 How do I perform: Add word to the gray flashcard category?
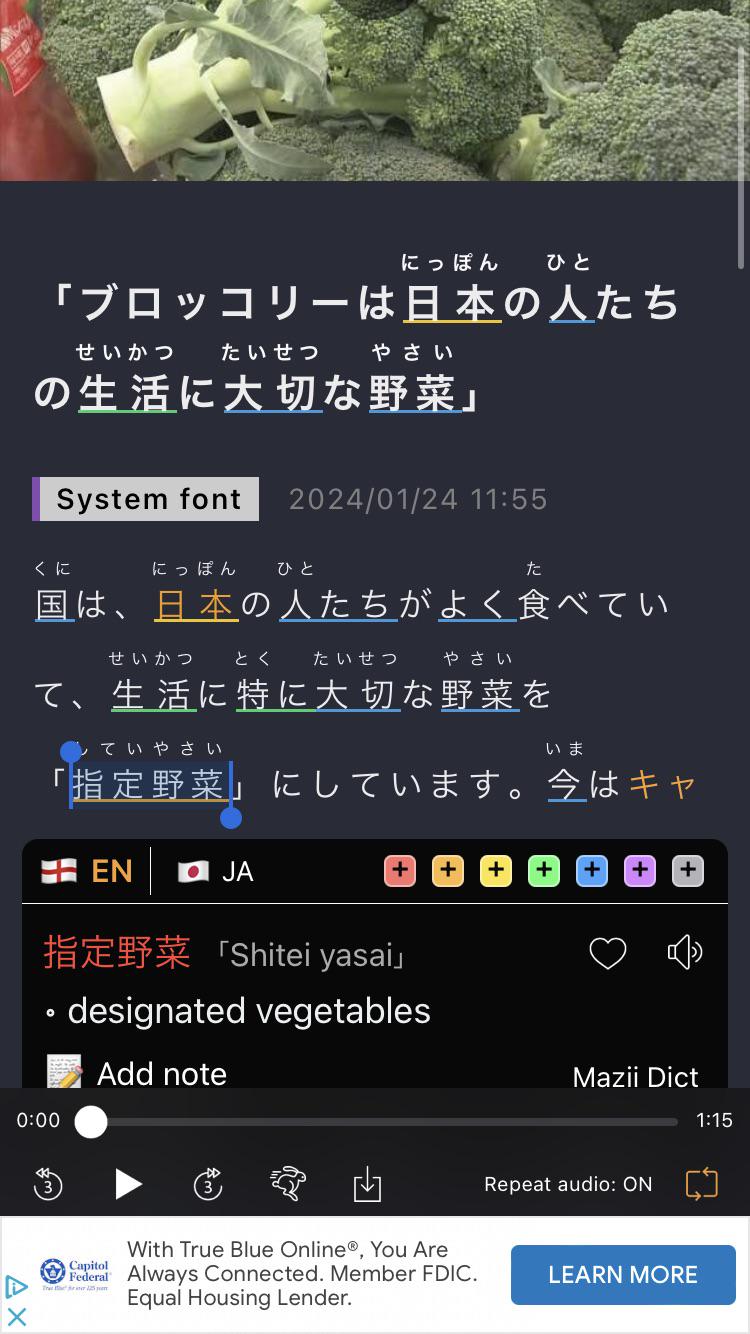click(688, 870)
